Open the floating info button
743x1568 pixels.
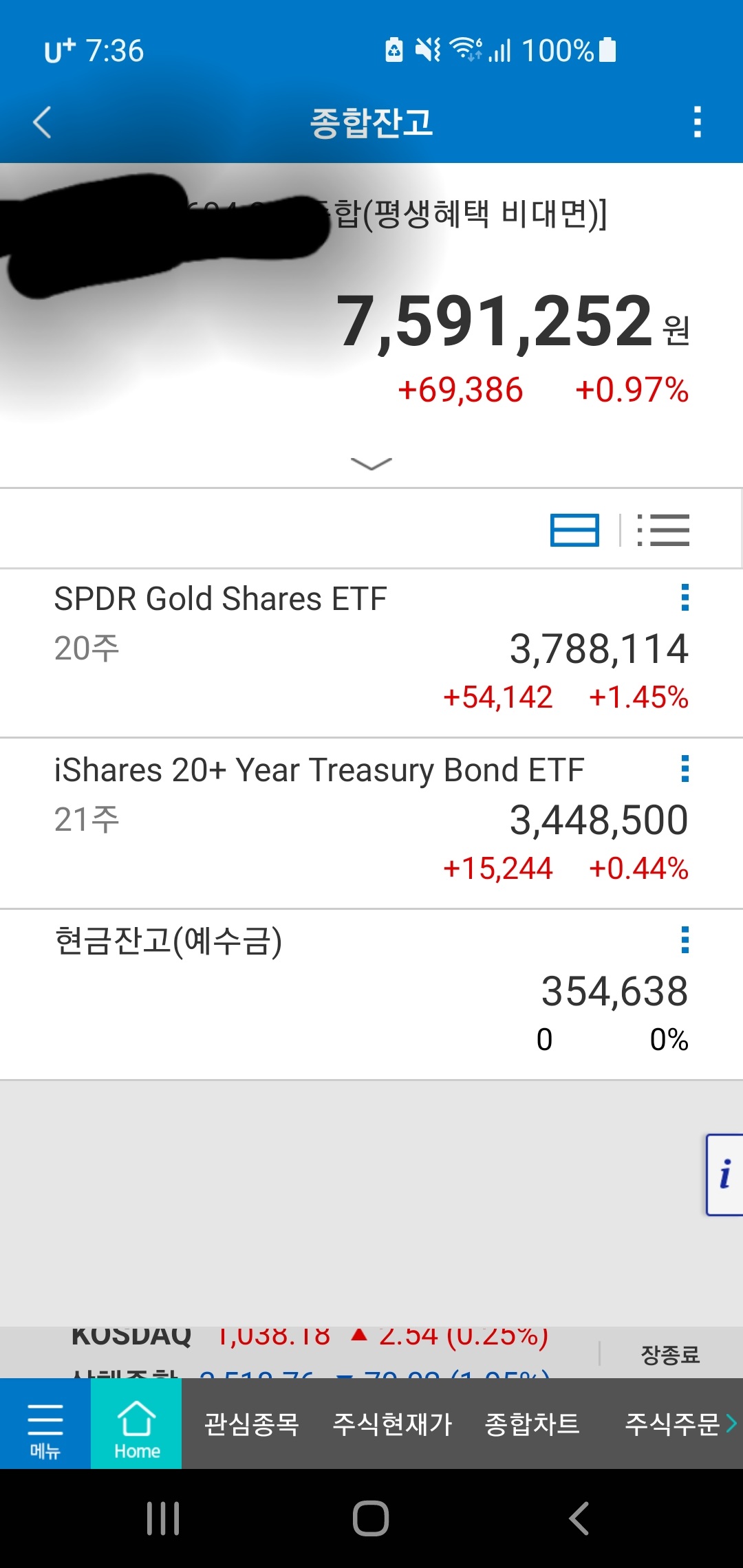724,1174
